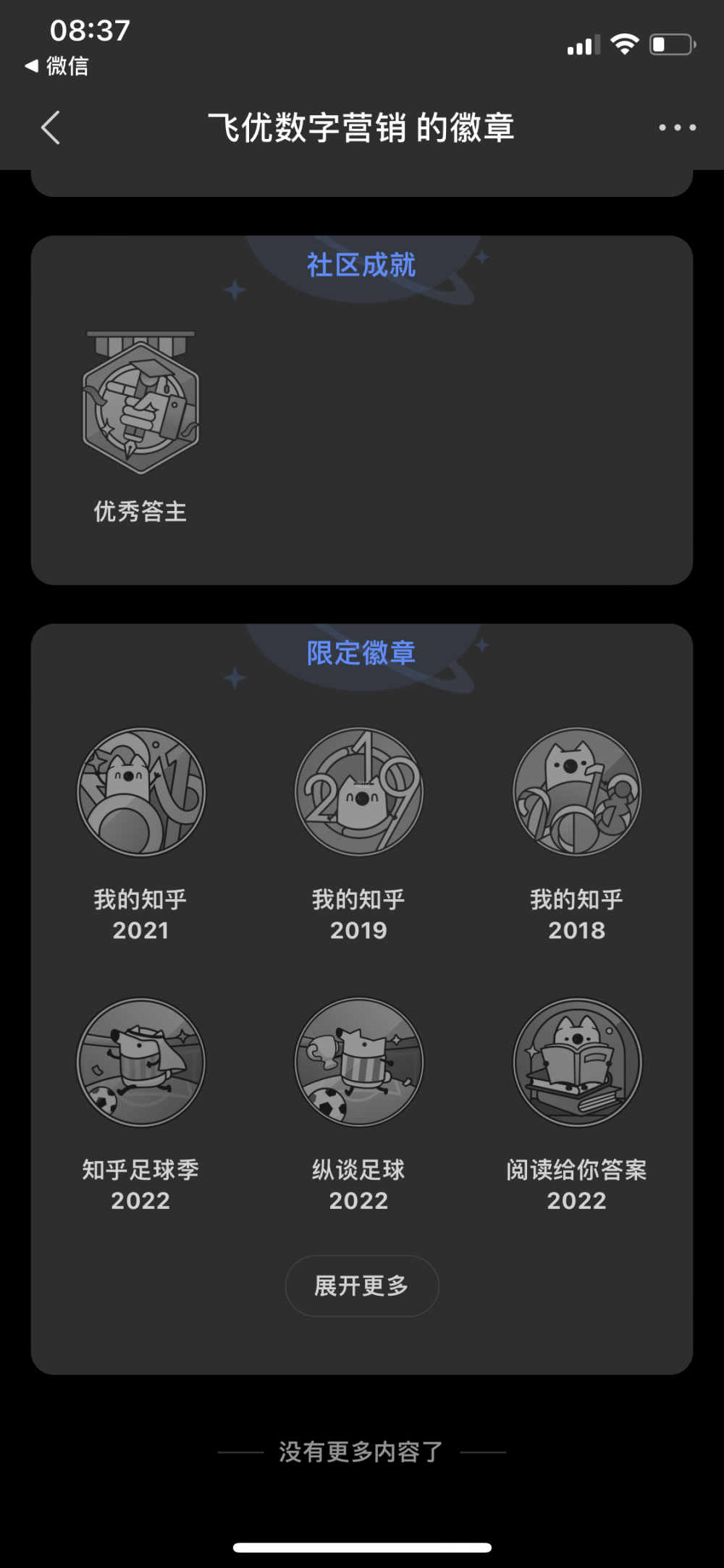View the 我的知乎 2021 badge
This screenshot has height=1568, width=724.
141,792
